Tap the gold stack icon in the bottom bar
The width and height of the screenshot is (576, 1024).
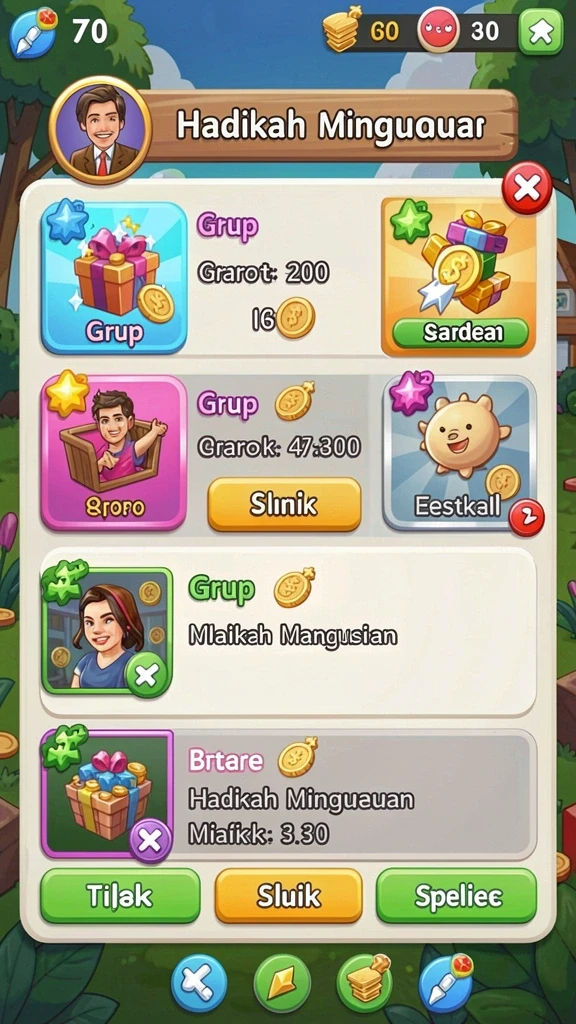(364, 982)
